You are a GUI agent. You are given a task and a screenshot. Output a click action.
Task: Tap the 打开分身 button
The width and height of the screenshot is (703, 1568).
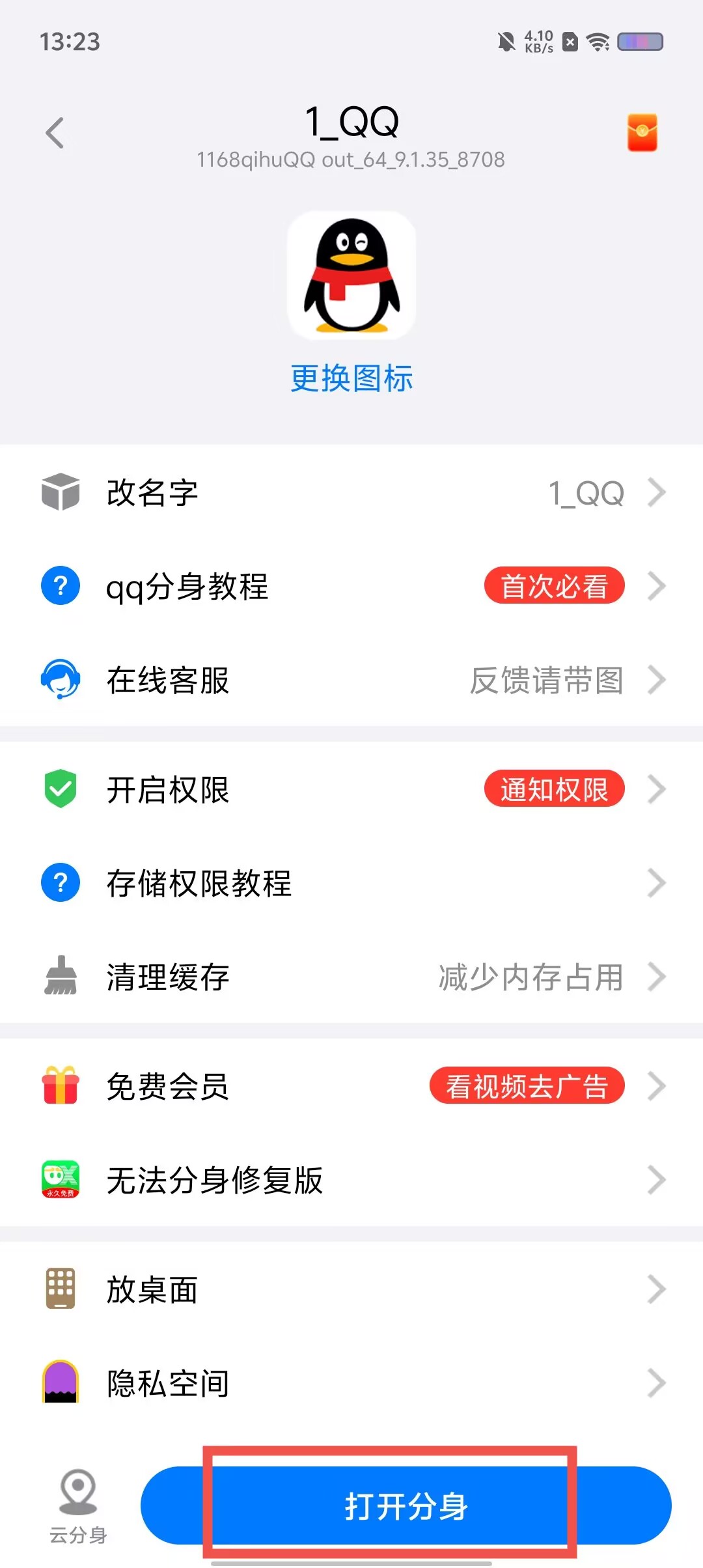point(406,1505)
